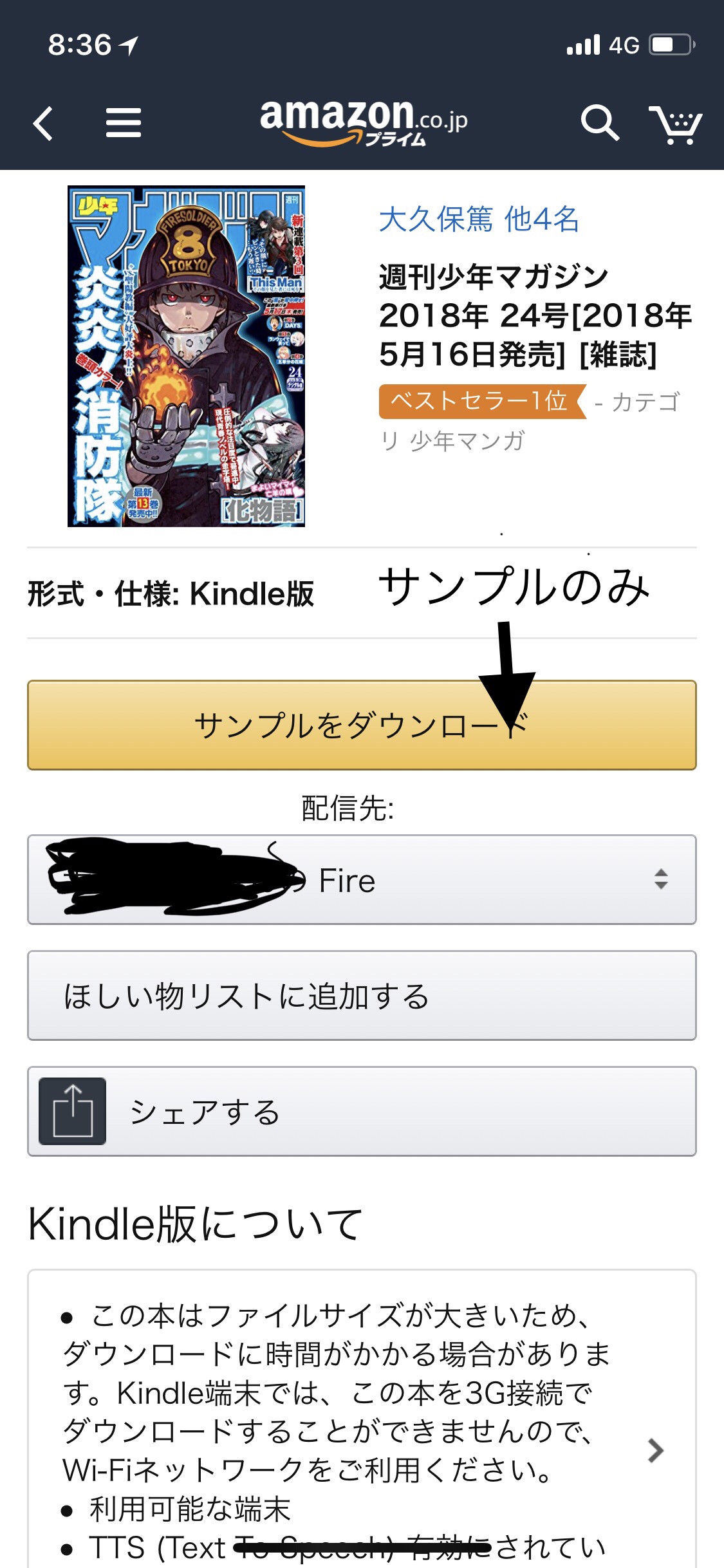Tap サンプルをダウンロード button
The image size is (724, 1568).
(x=362, y=725)
